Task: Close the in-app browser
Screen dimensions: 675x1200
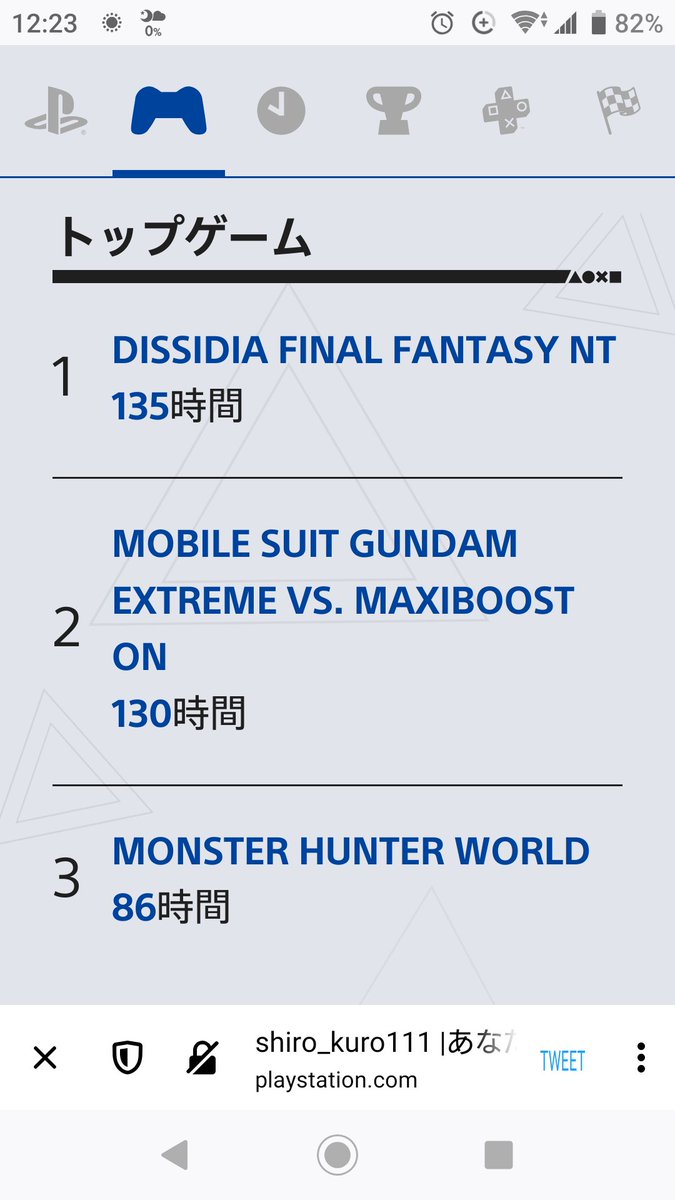Action: coord(45,1058)
